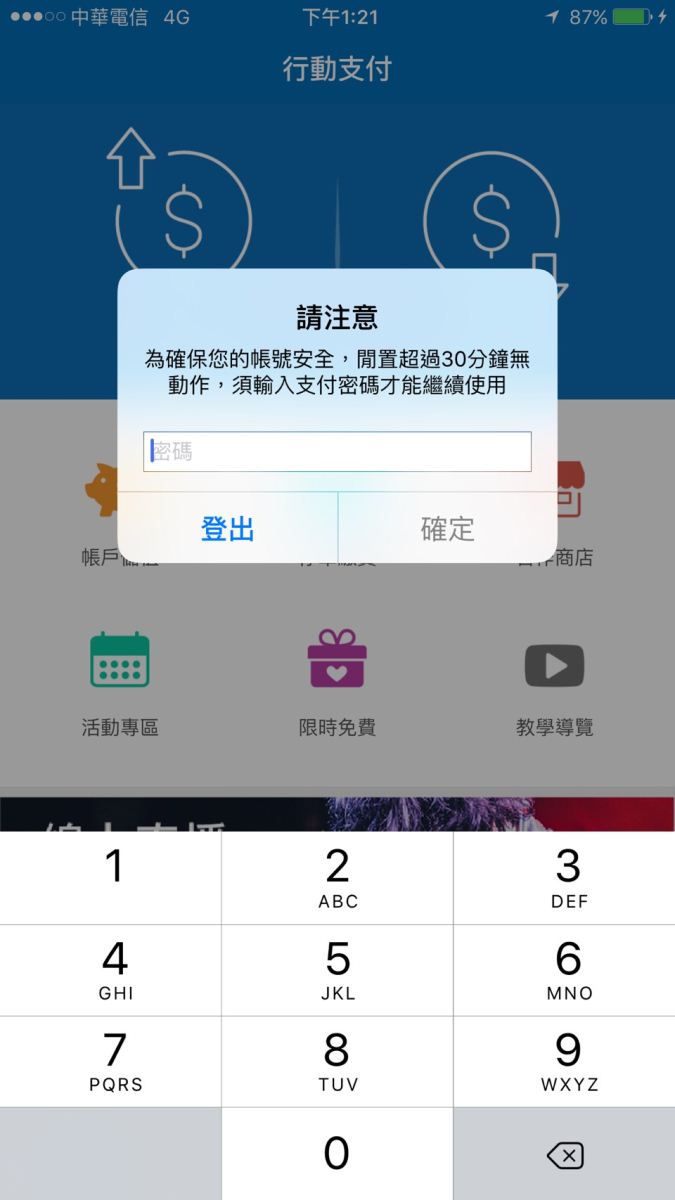Tap the 0 key

pos(337,1154)
